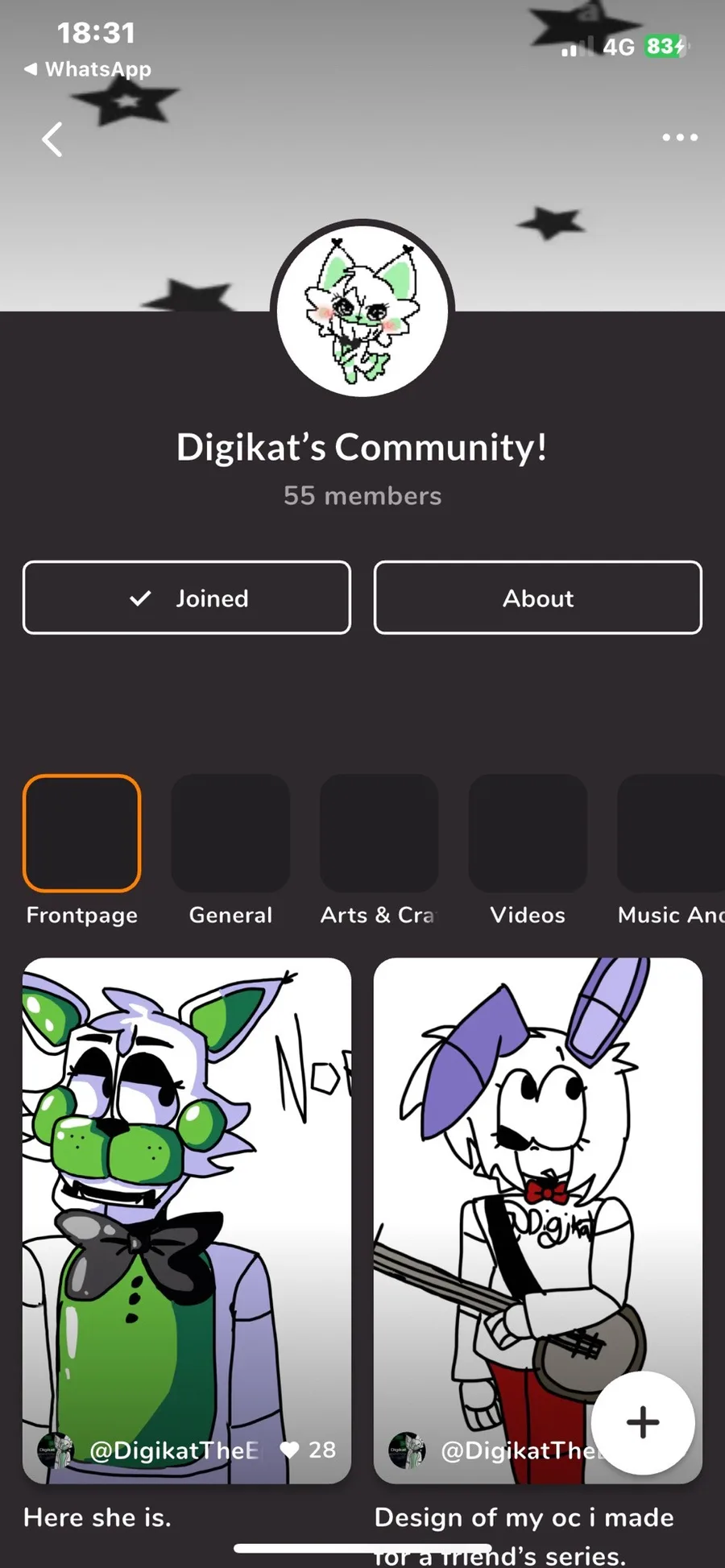
Task: Tap the Joined membership button
Action: pos(187,598)
